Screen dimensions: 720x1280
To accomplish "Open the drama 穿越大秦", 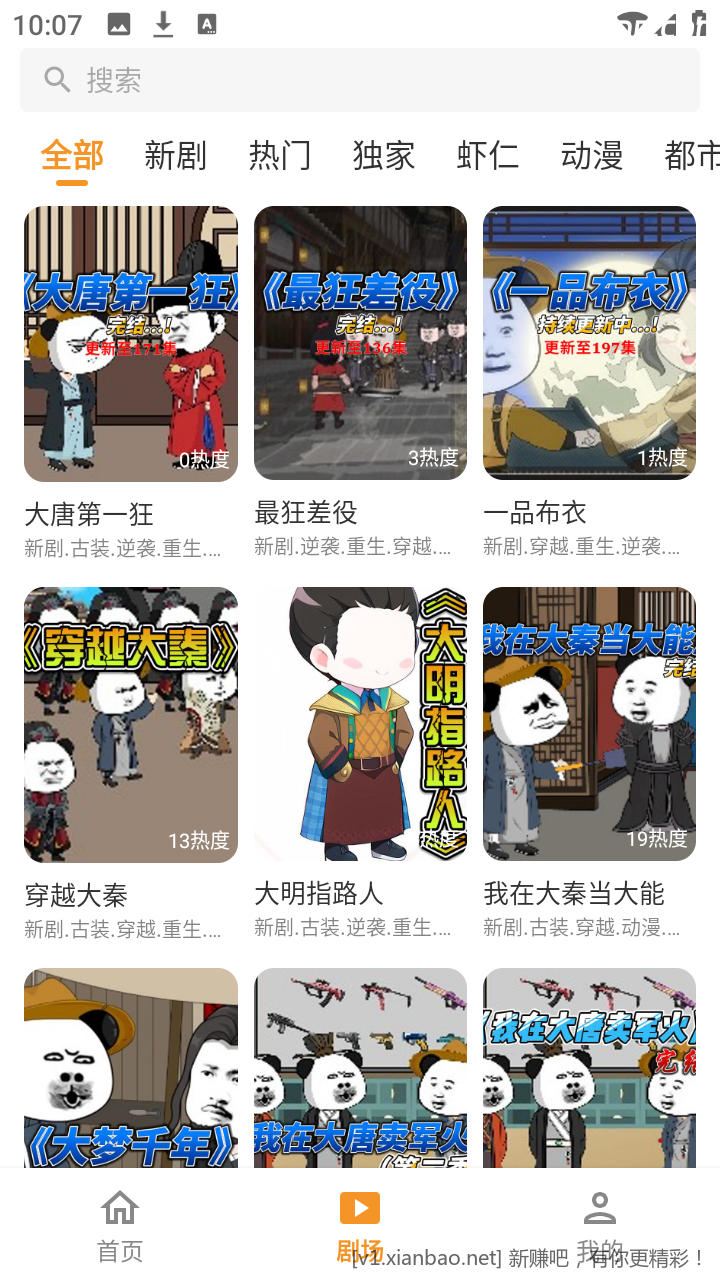I will tap(131, 724).
